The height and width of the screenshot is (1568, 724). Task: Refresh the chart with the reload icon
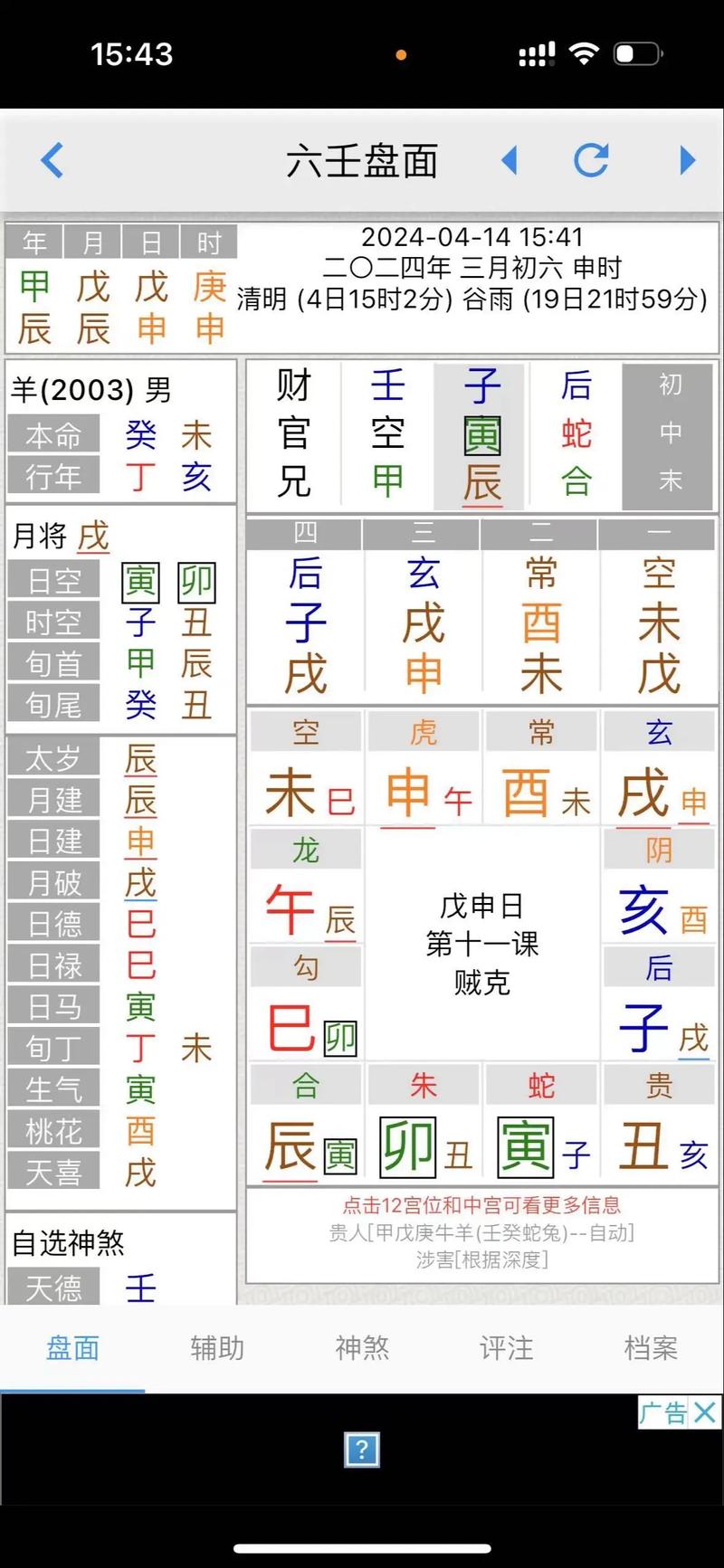click(591, 160)
